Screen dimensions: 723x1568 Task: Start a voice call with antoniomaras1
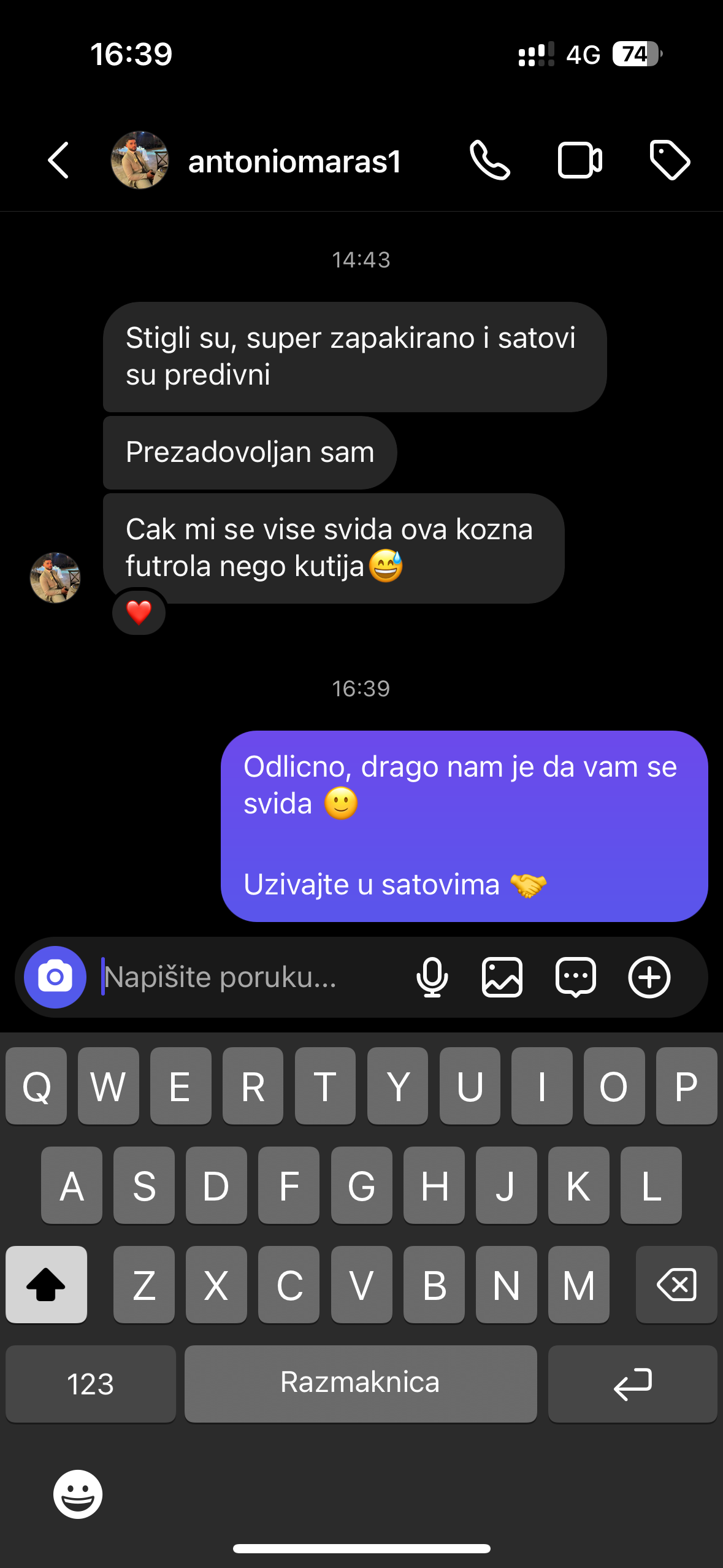(x=489, y=161)
